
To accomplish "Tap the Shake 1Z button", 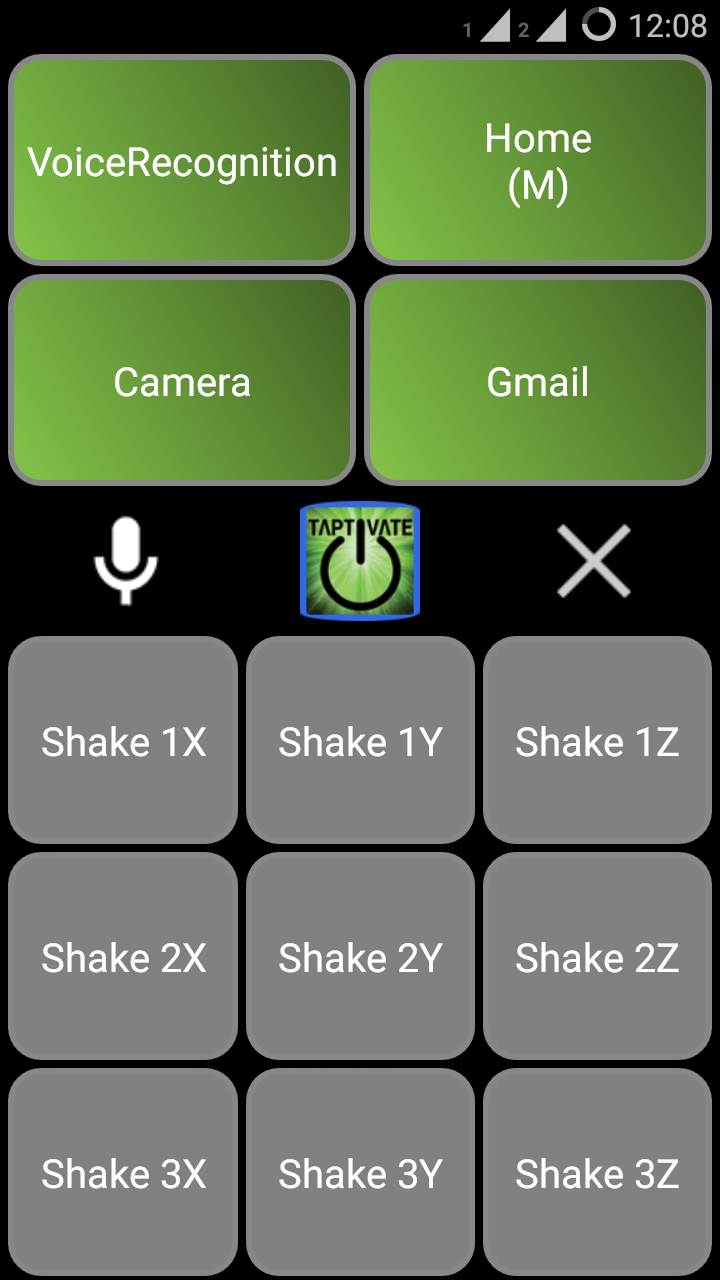I will coord(597,740).
